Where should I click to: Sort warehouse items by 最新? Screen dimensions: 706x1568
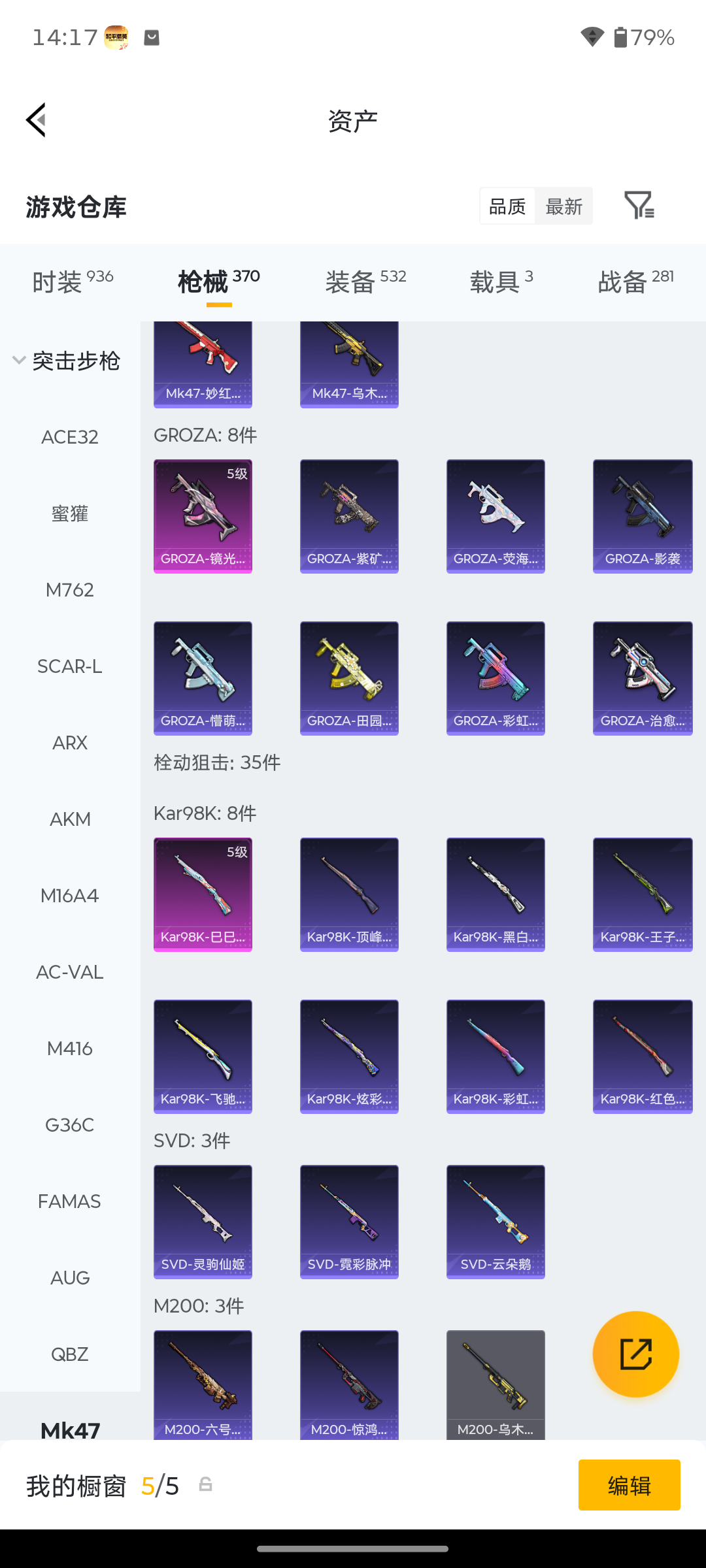563,206
